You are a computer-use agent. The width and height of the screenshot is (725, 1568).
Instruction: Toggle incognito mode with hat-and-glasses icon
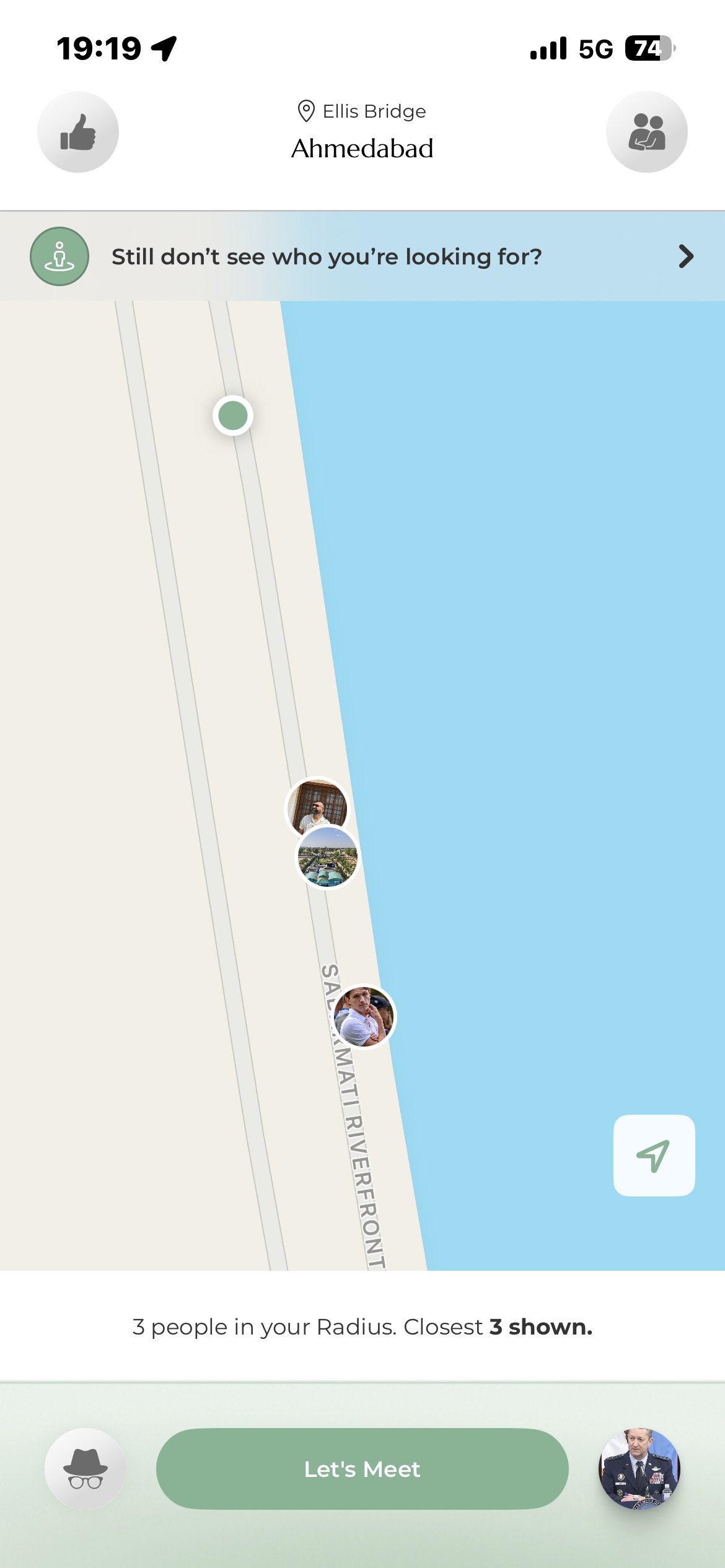[86, 1468]
